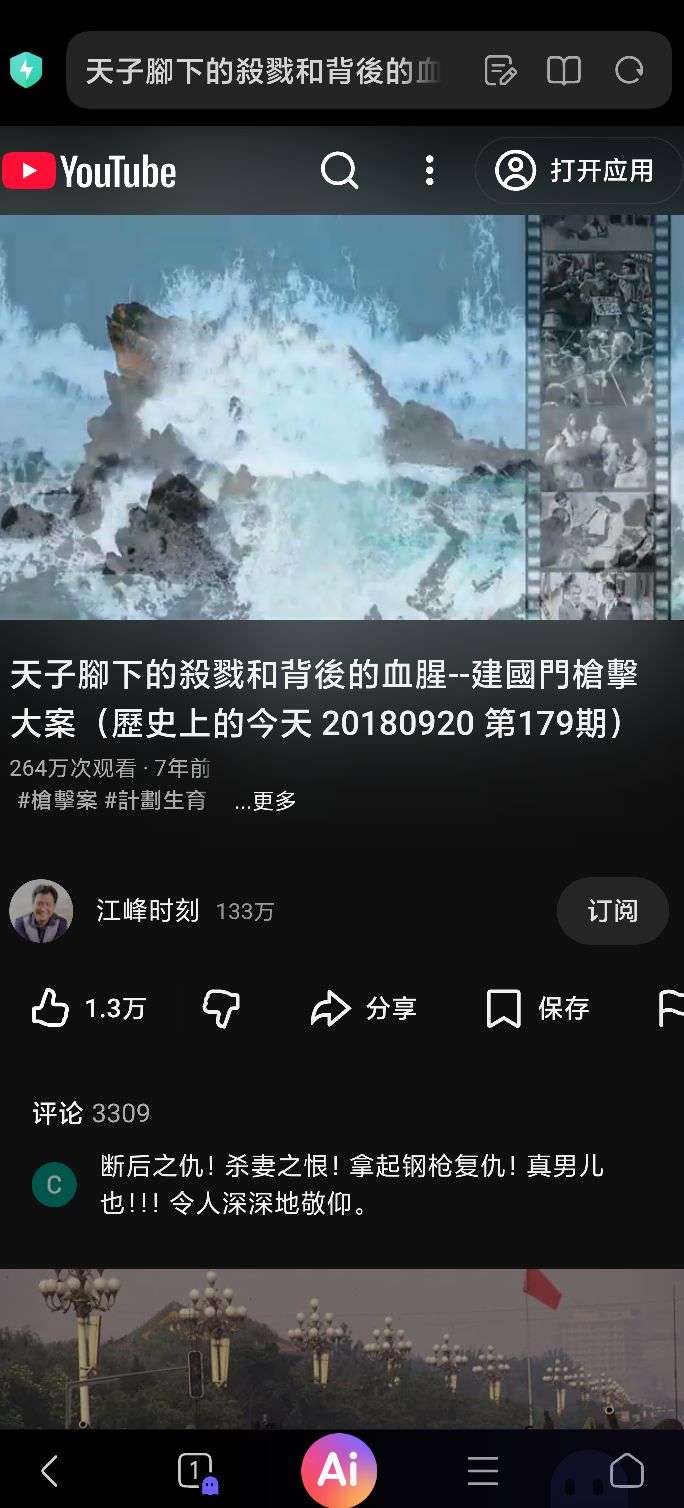
Task: Dislike this video
Action: coord(221,1009)
